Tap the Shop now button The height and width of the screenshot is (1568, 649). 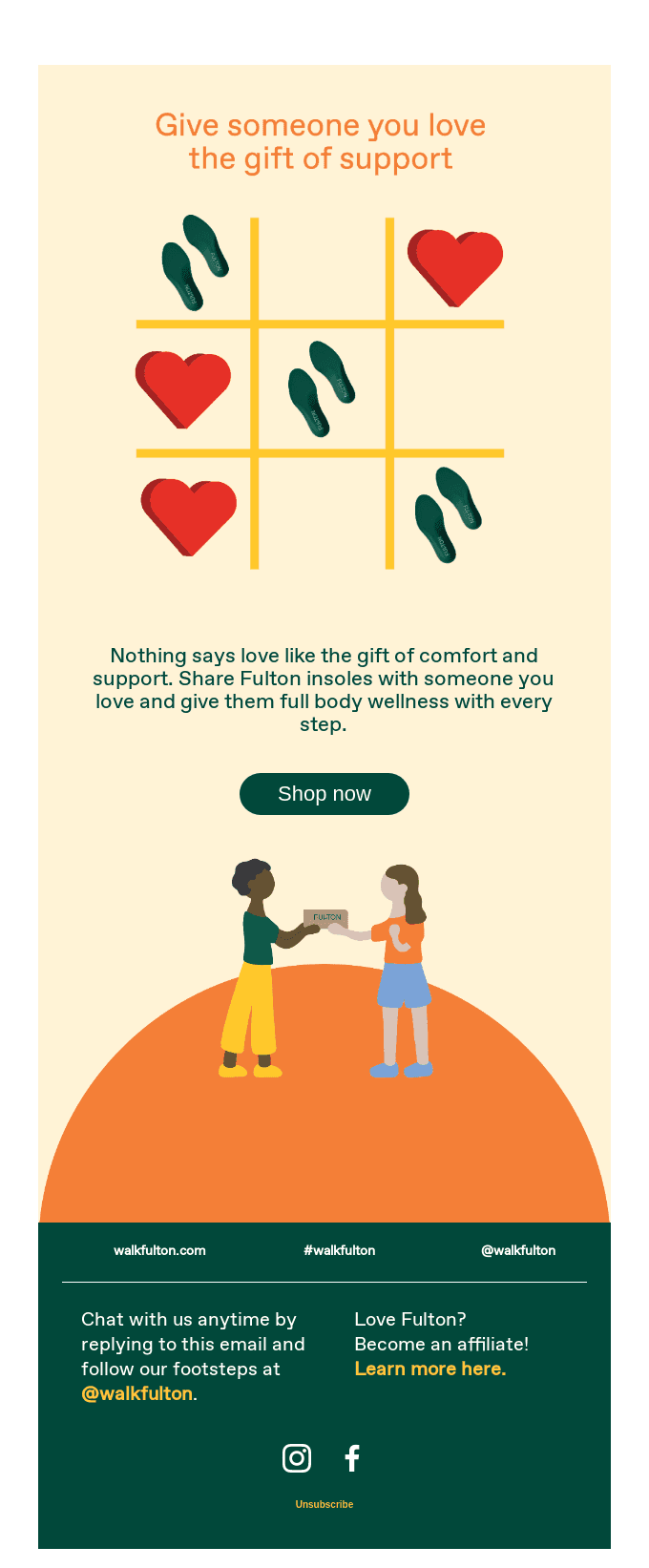(x=324, y=794)
